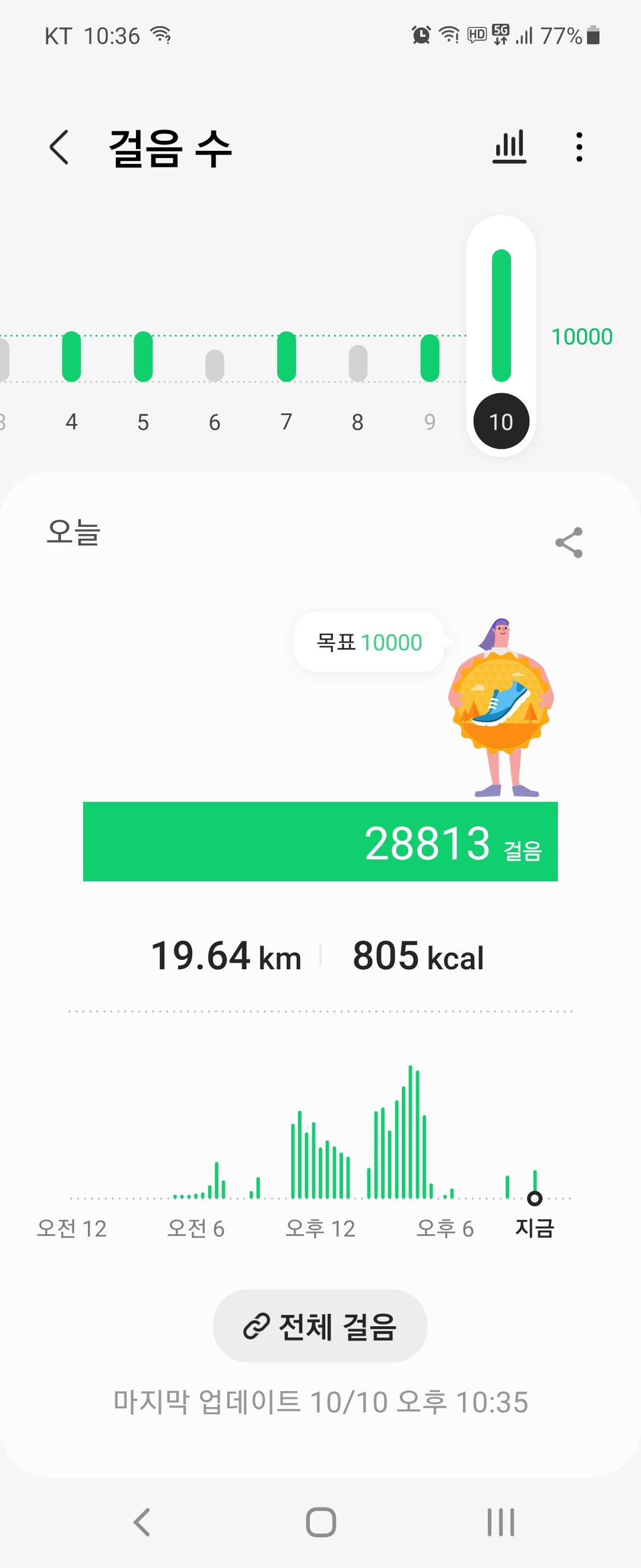The height and width of the screenshot is (1568, 641).
Task: Open the step trends chart icon
Action: 509,147
